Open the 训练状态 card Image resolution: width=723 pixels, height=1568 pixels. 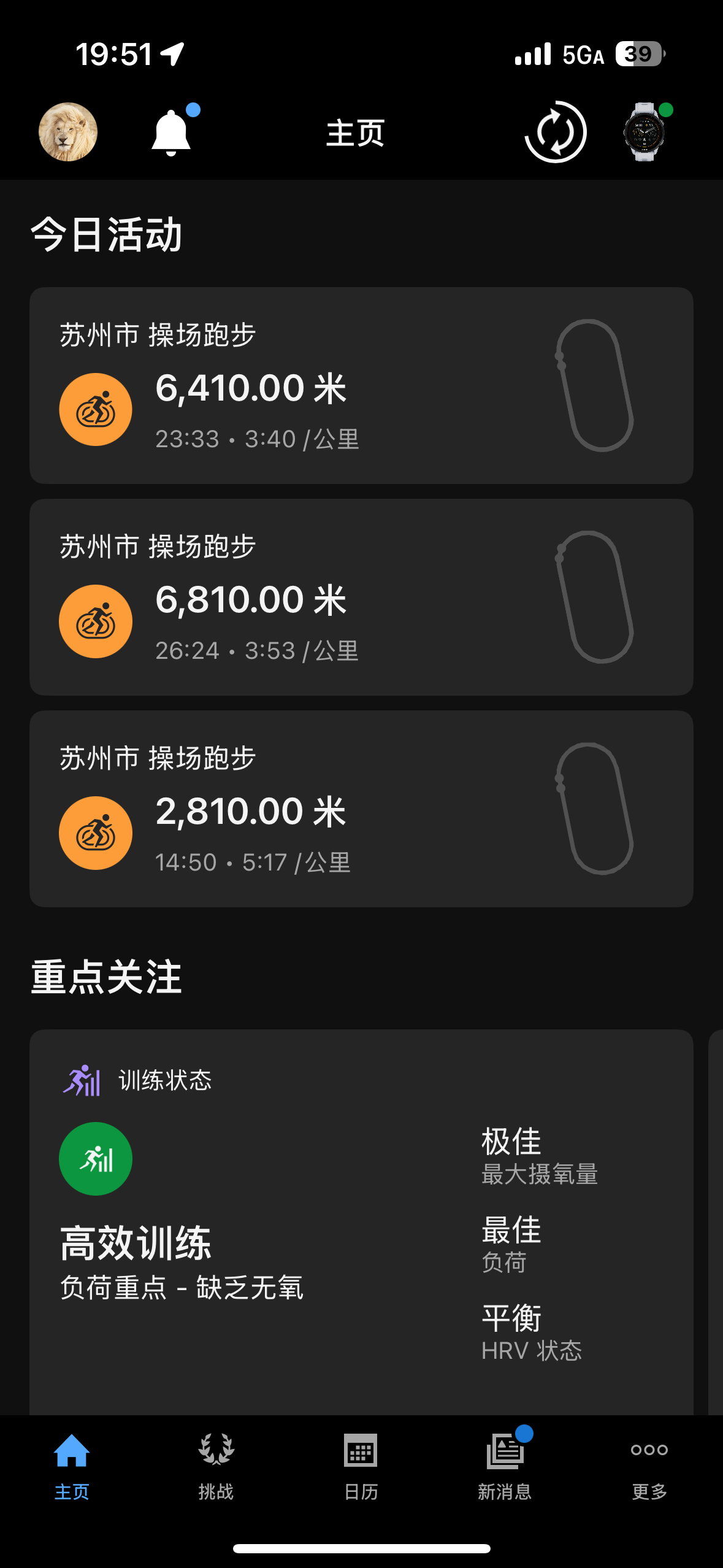(x=361, y=1221)
